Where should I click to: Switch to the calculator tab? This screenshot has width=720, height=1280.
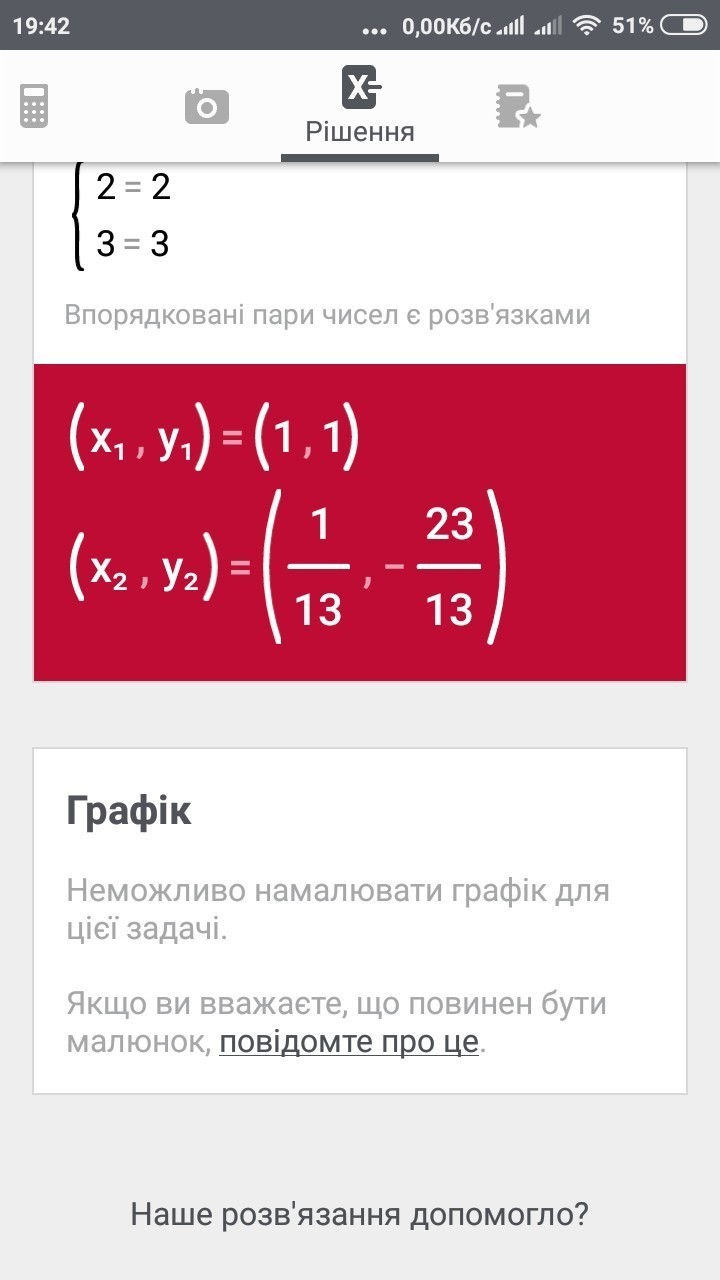click(x=34, y=106)
